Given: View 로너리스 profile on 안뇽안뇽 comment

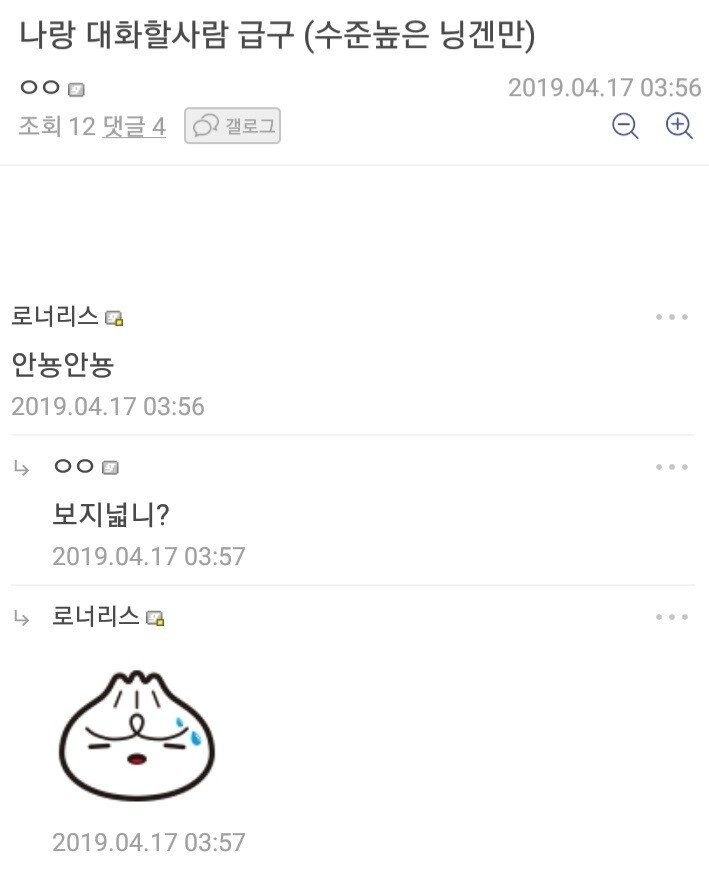Looking at the screenshot, I should pyautogui.click(x=55, y=317).
